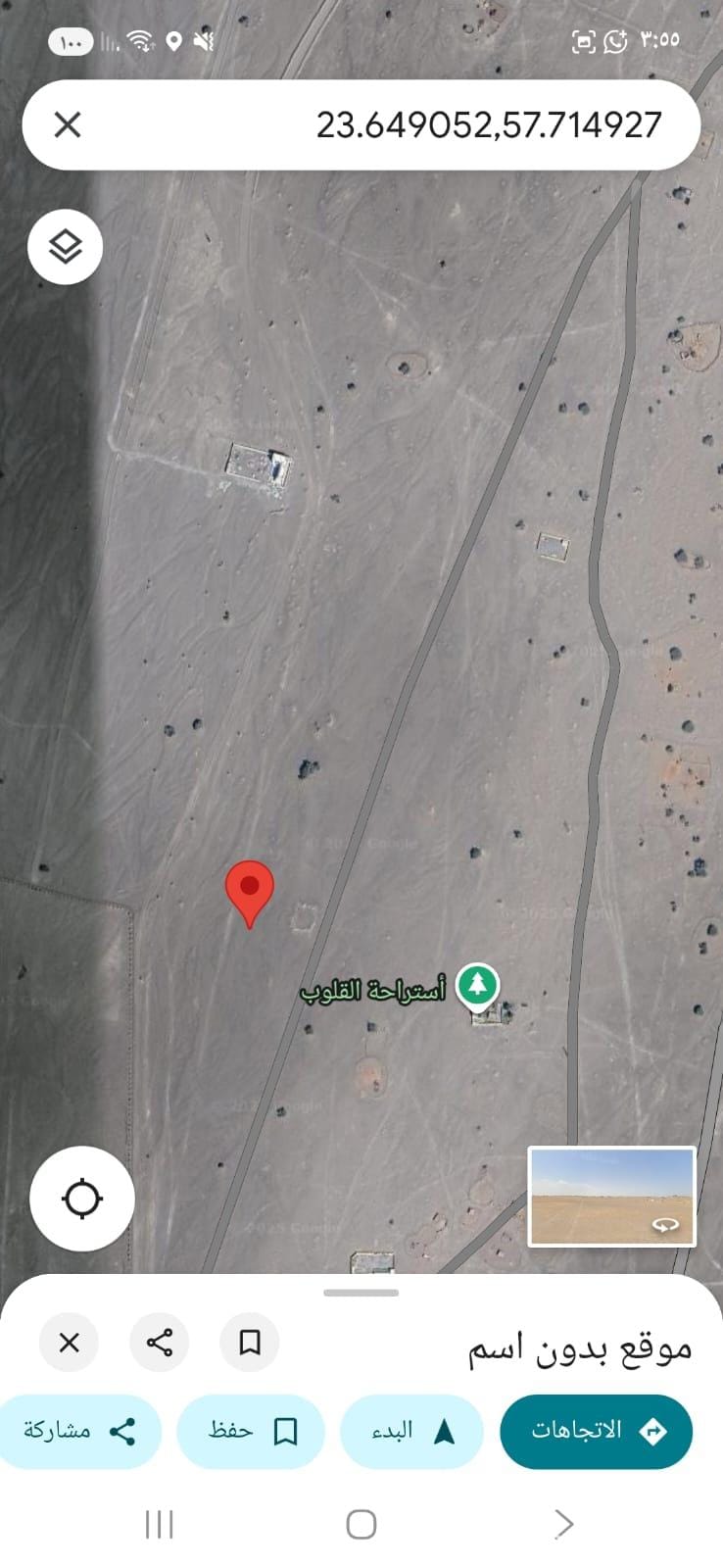Tap the مشاركة share chip
The height and width of the screenshot is (1568, 723).
(80, 1432)
